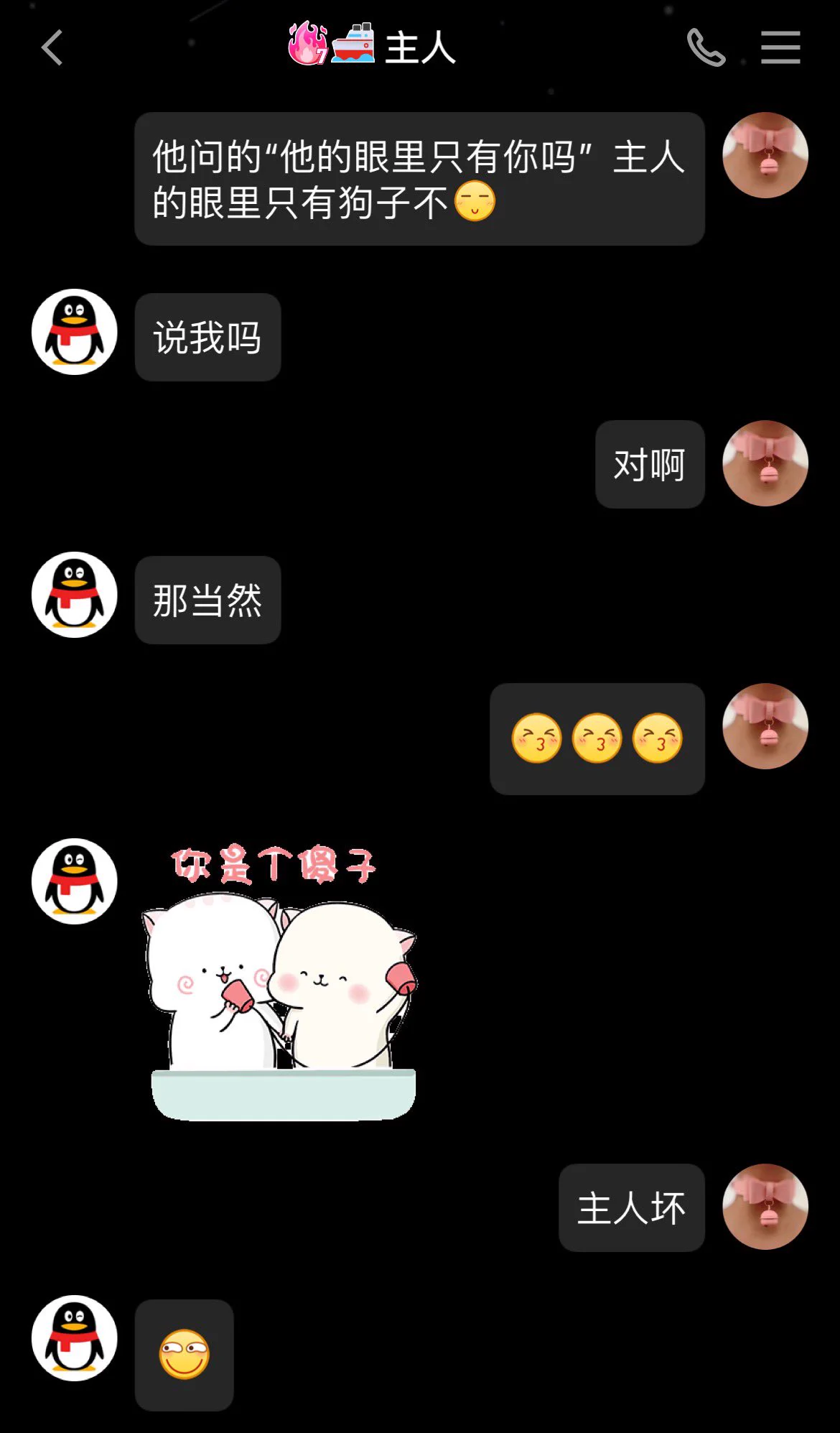Image resolution: width=840 pixels, height=1433 pixels.
Task: Tap the flame streak badge in title
Action: (307, 44)
